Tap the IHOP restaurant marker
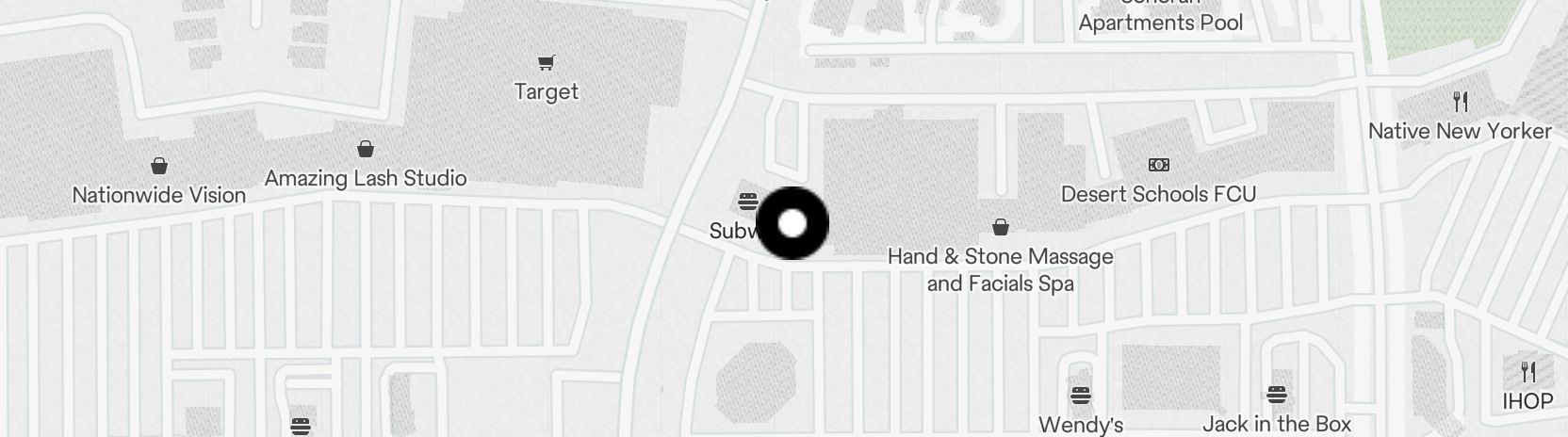 tap(1527, 372)
